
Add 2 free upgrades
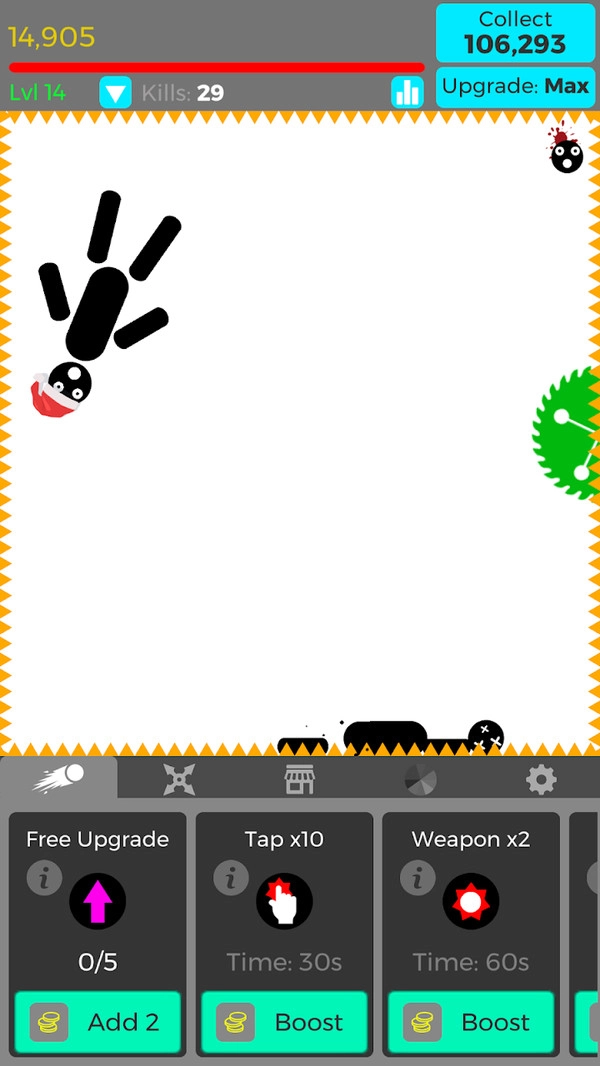coord(97,1021)
